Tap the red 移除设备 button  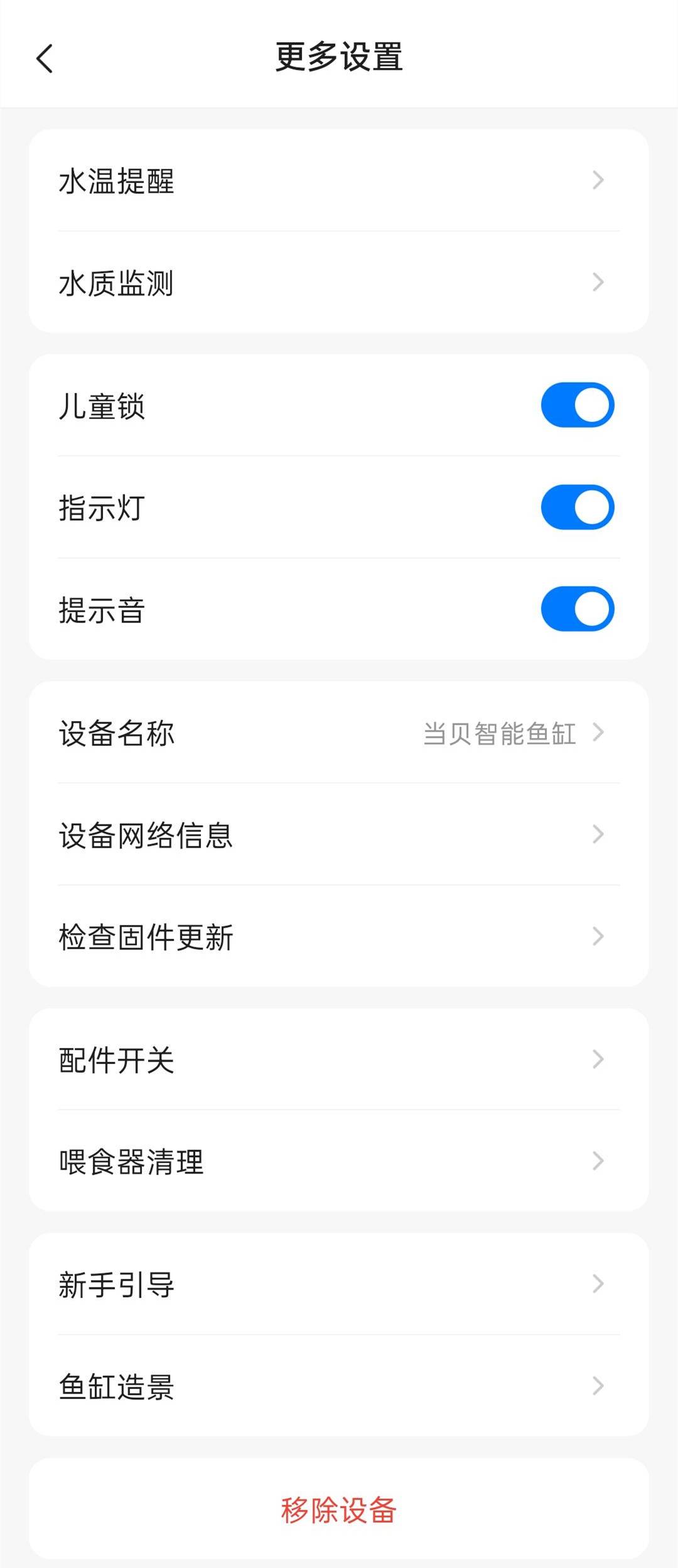click(x=339, y=1510)
